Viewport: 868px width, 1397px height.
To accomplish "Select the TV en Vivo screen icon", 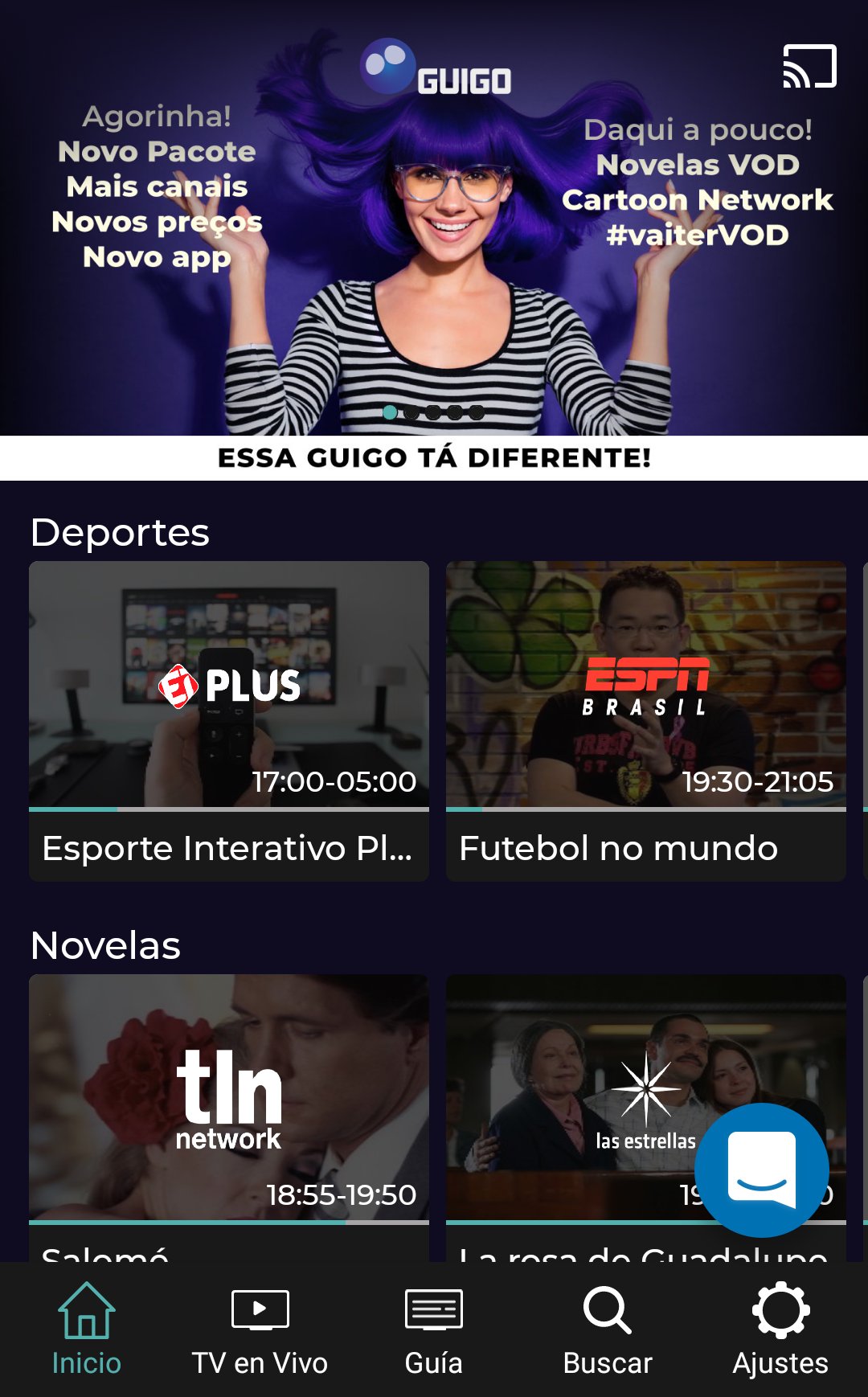I will (259, 1309).
